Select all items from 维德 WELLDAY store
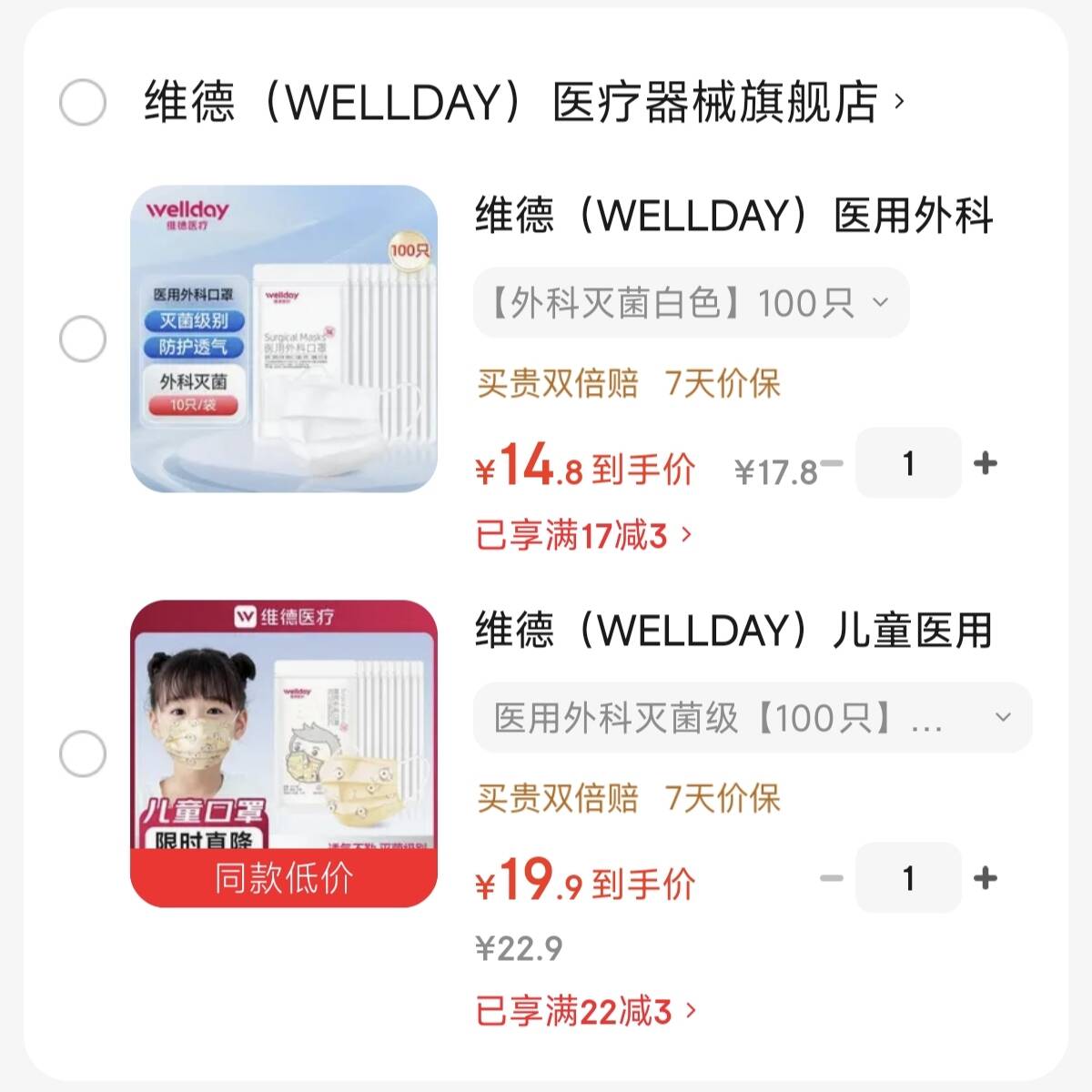Viewport: 1092px width, 1092px height. click(83, 101)
